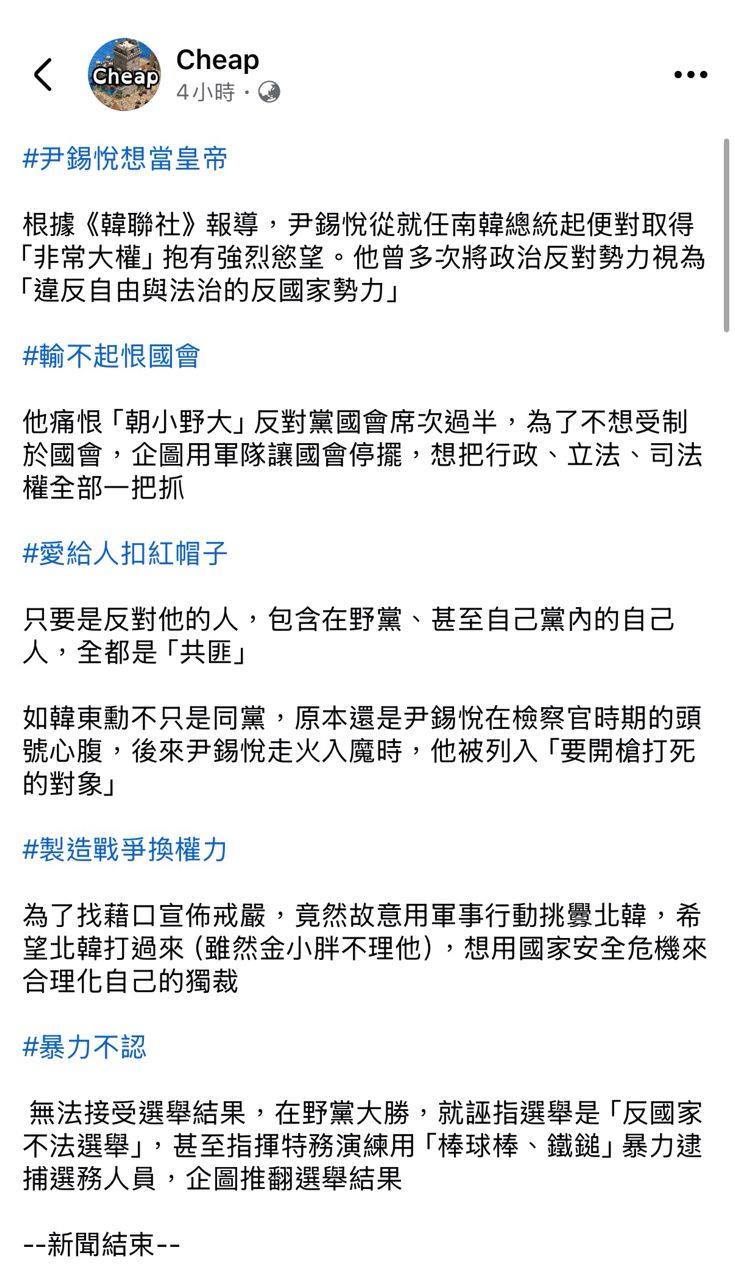Open hashtag #暴力不認
The image size is (735, 1280).
point(85,1047)
